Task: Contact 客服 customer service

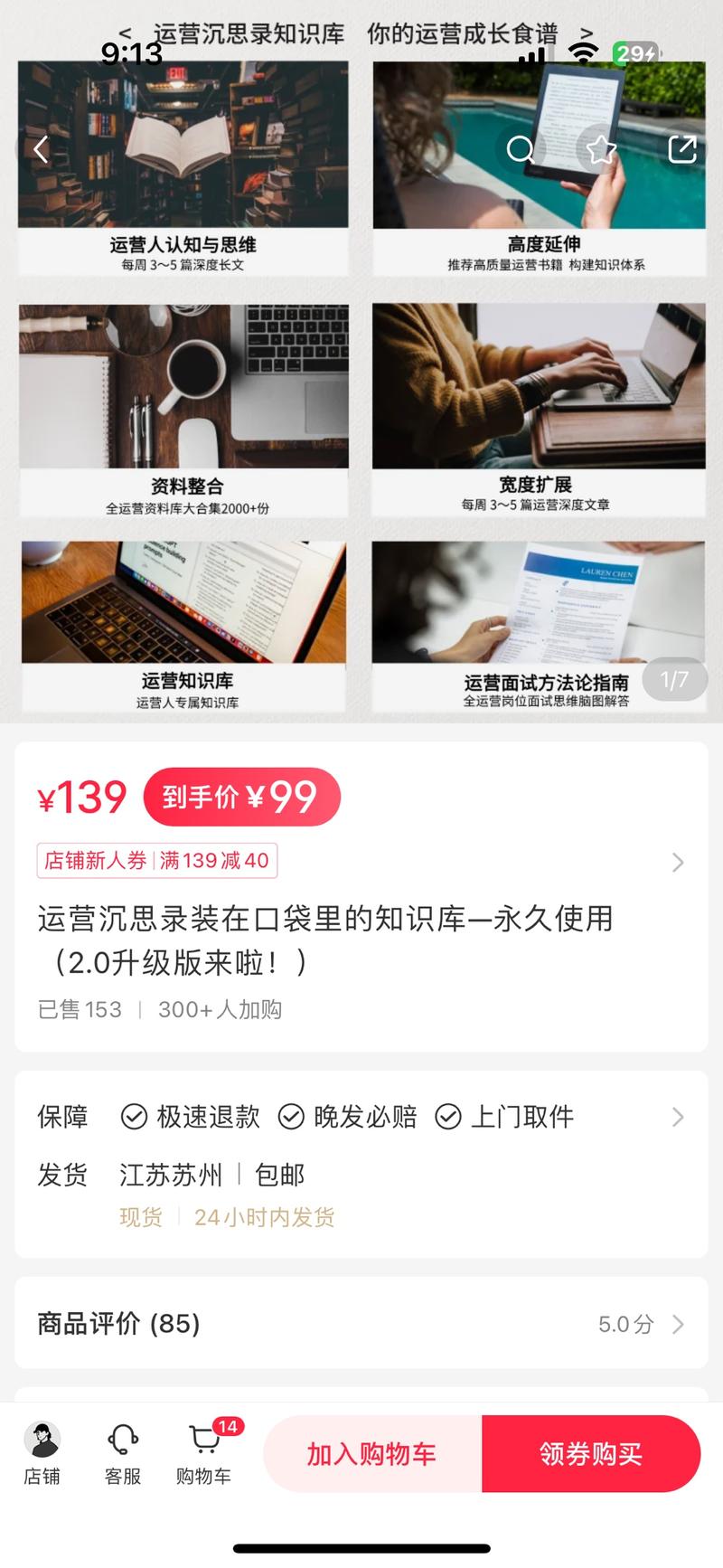Action: [x=123, y=1453]
